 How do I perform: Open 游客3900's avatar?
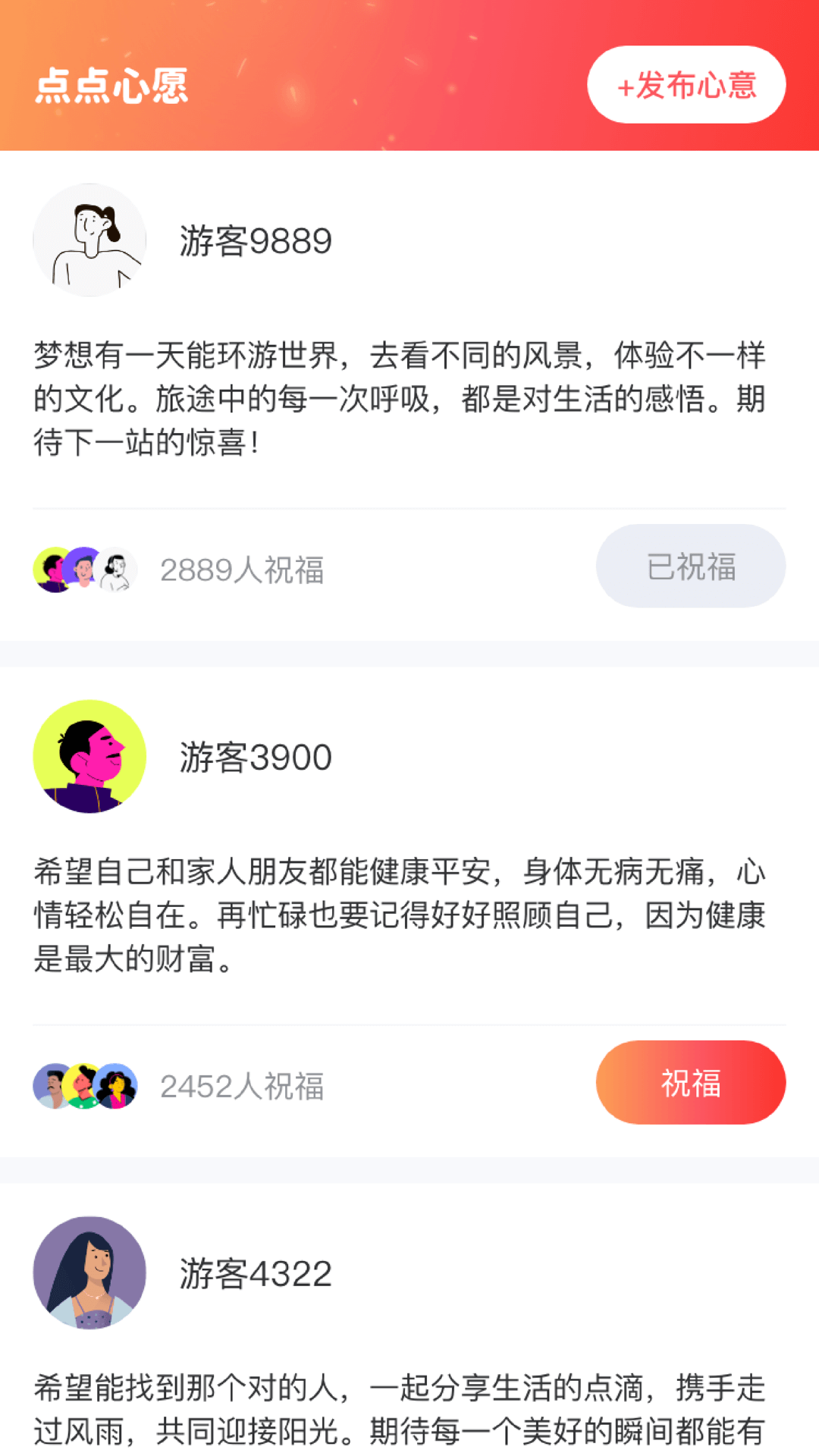coord(89,756)
